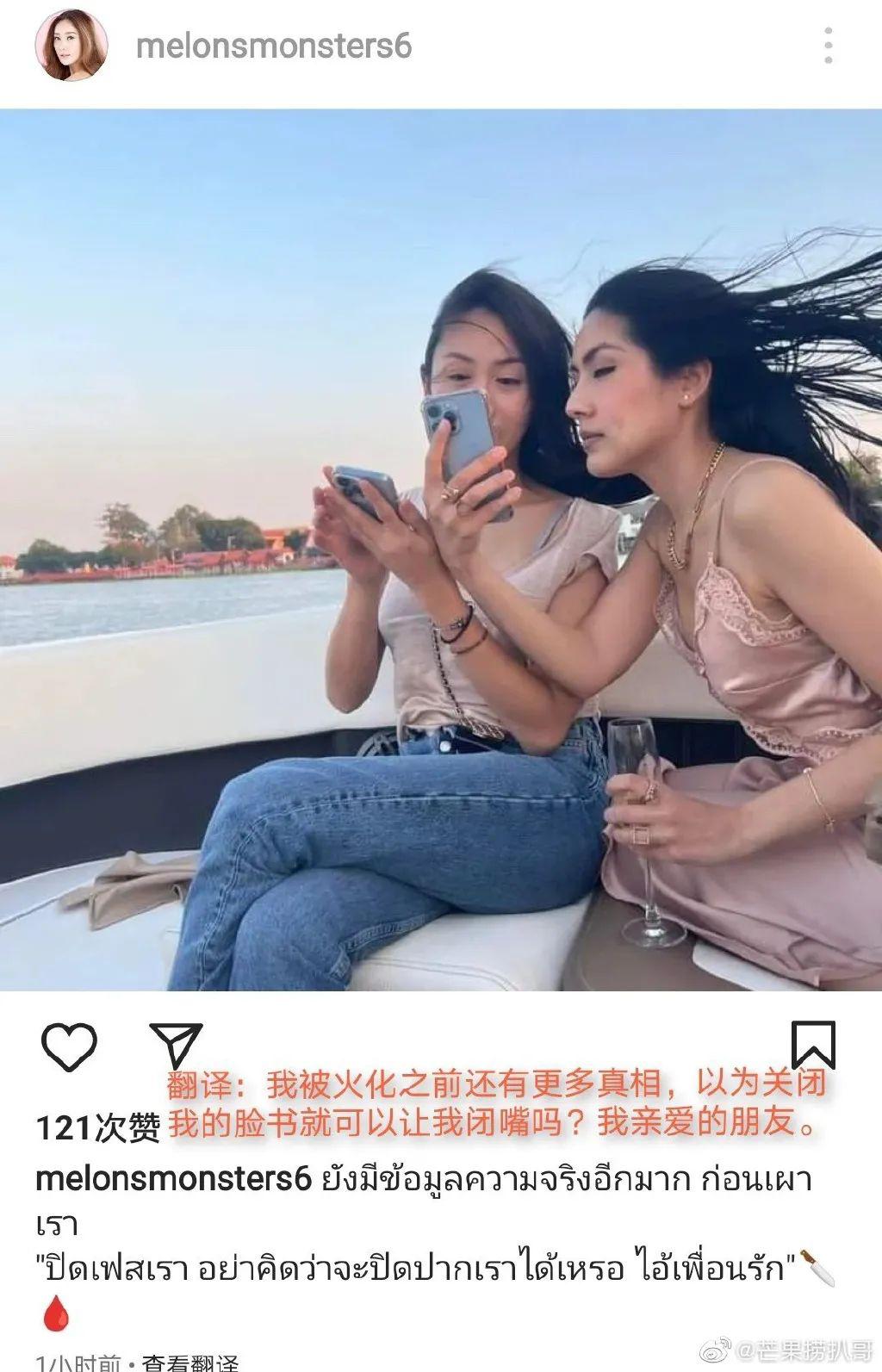Share the post via paper plane
This screenshot has width=882, height=1372.
pos(175,1045)
